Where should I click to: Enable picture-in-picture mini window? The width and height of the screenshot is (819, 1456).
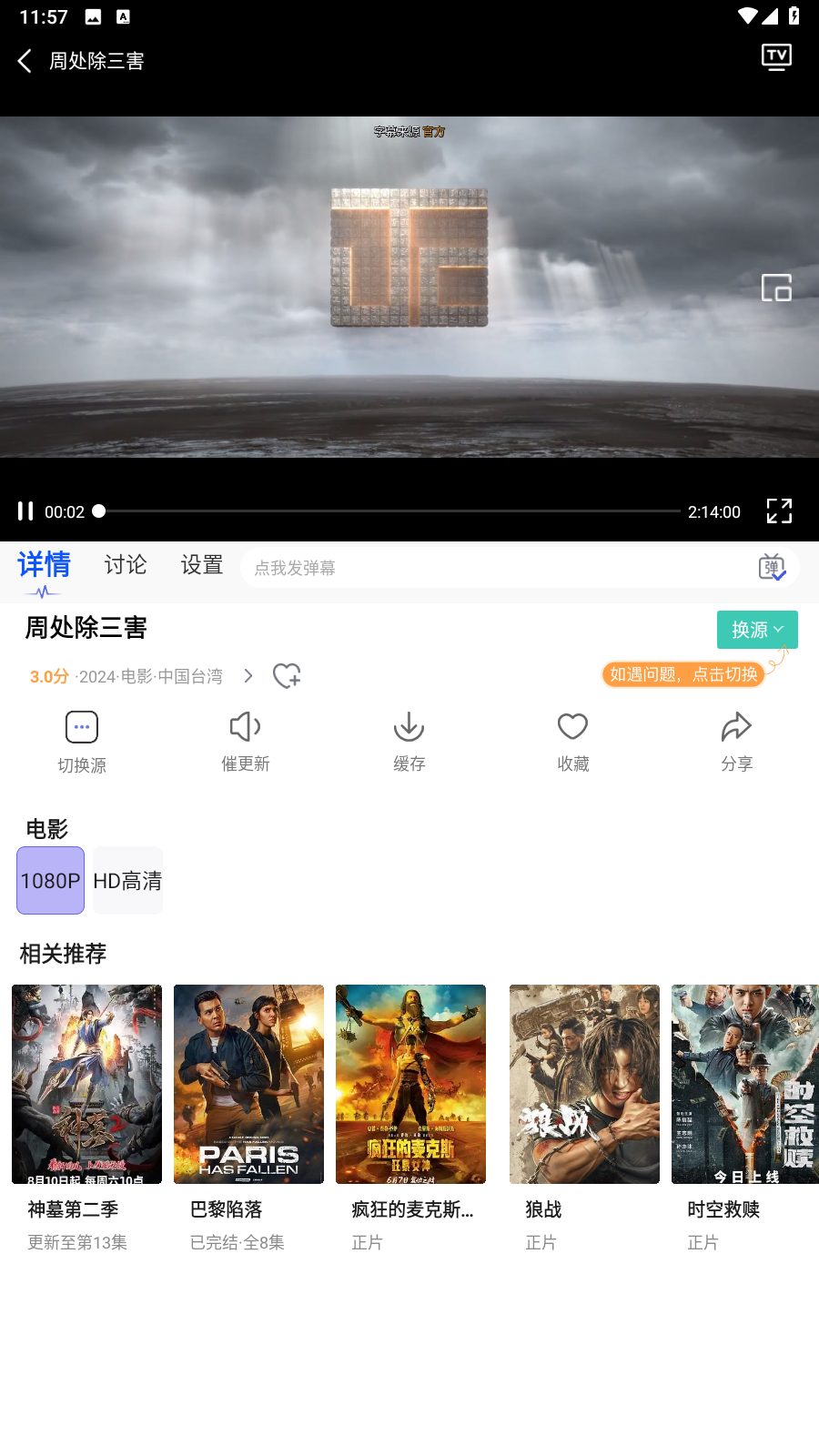776,288
